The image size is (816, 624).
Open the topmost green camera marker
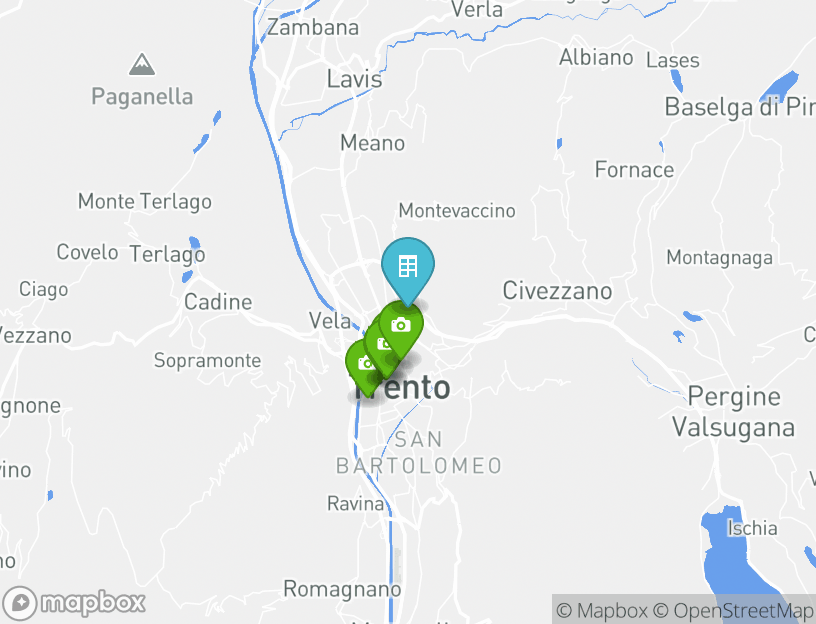pos(402,325)
